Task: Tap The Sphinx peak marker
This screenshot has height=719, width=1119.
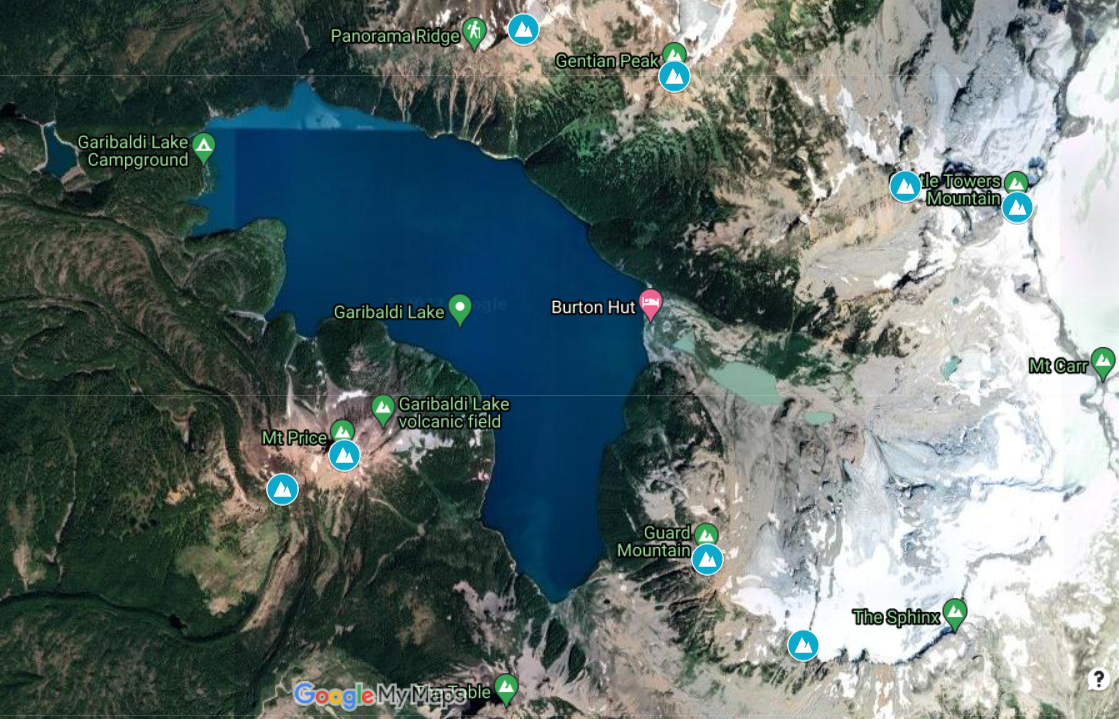Action: point(955,612)
